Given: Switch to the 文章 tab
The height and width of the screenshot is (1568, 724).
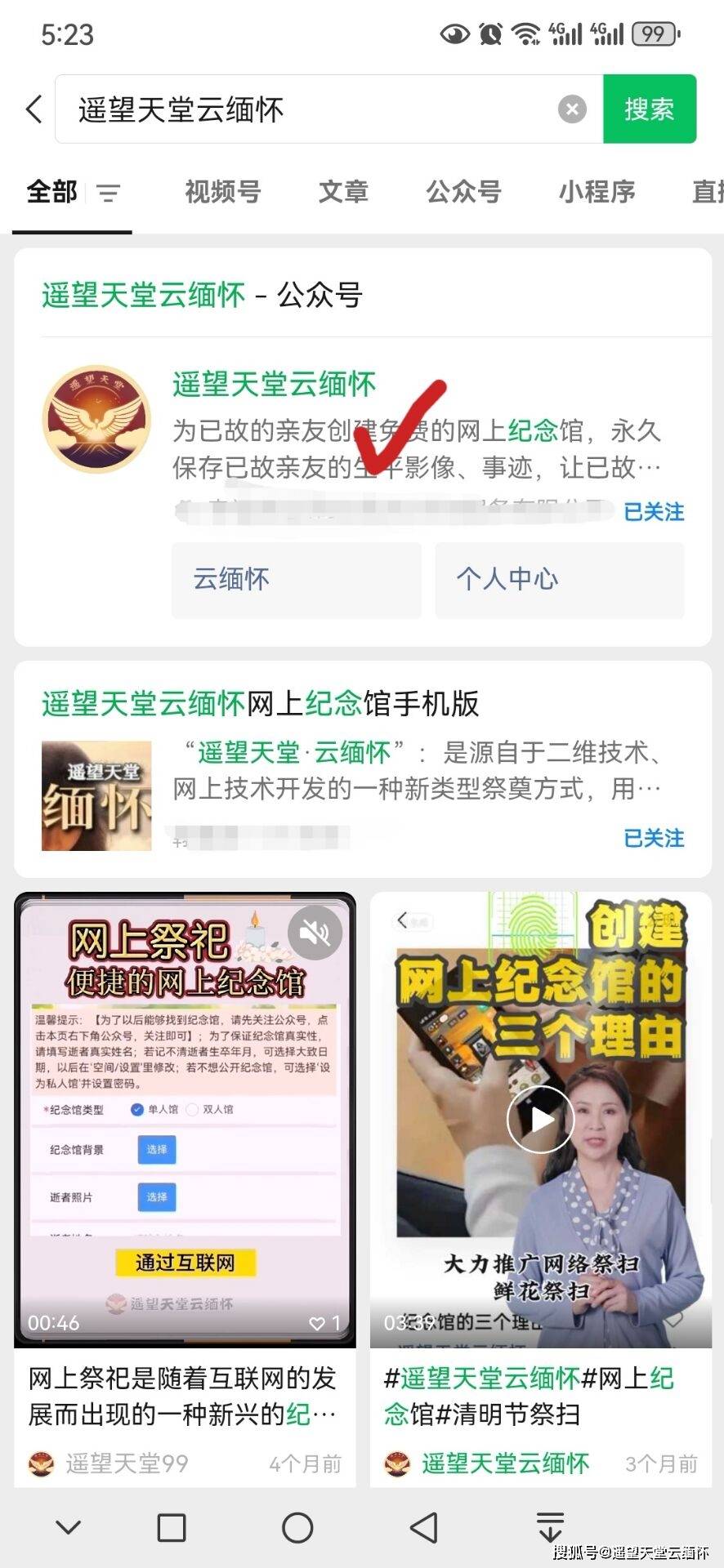Looking at the screenshot, I should click(x=343, y=192).
